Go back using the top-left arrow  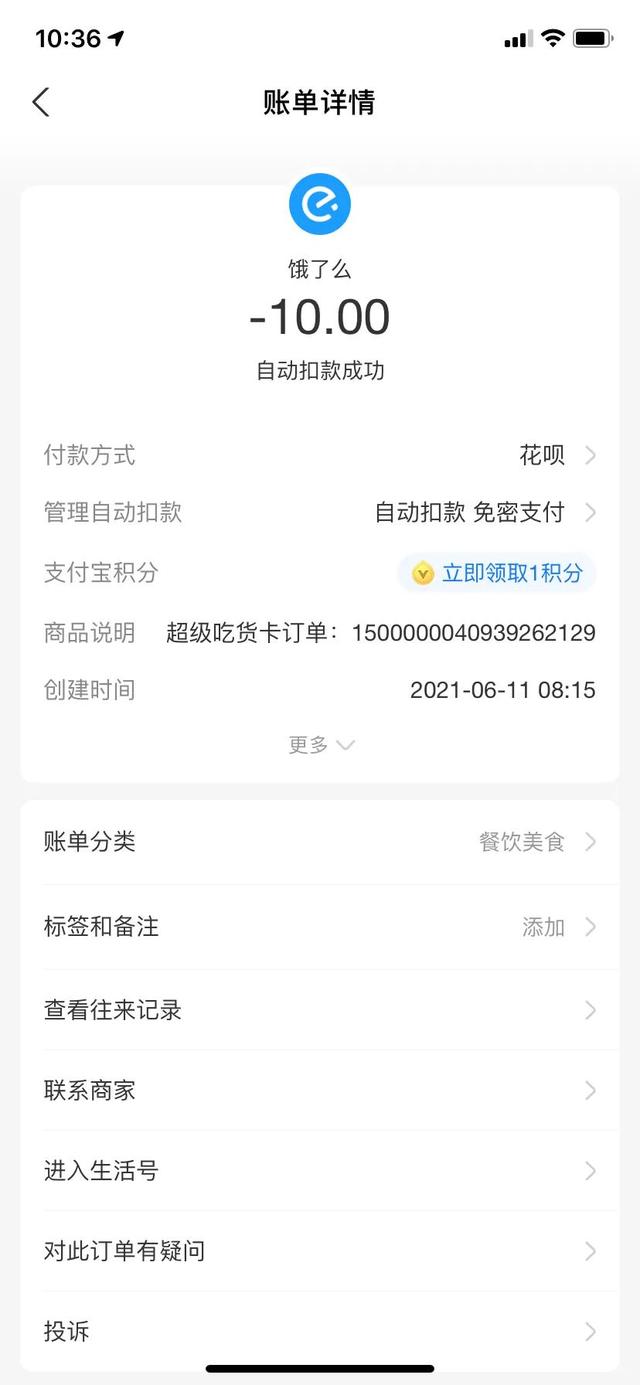(x=41, y=102)
